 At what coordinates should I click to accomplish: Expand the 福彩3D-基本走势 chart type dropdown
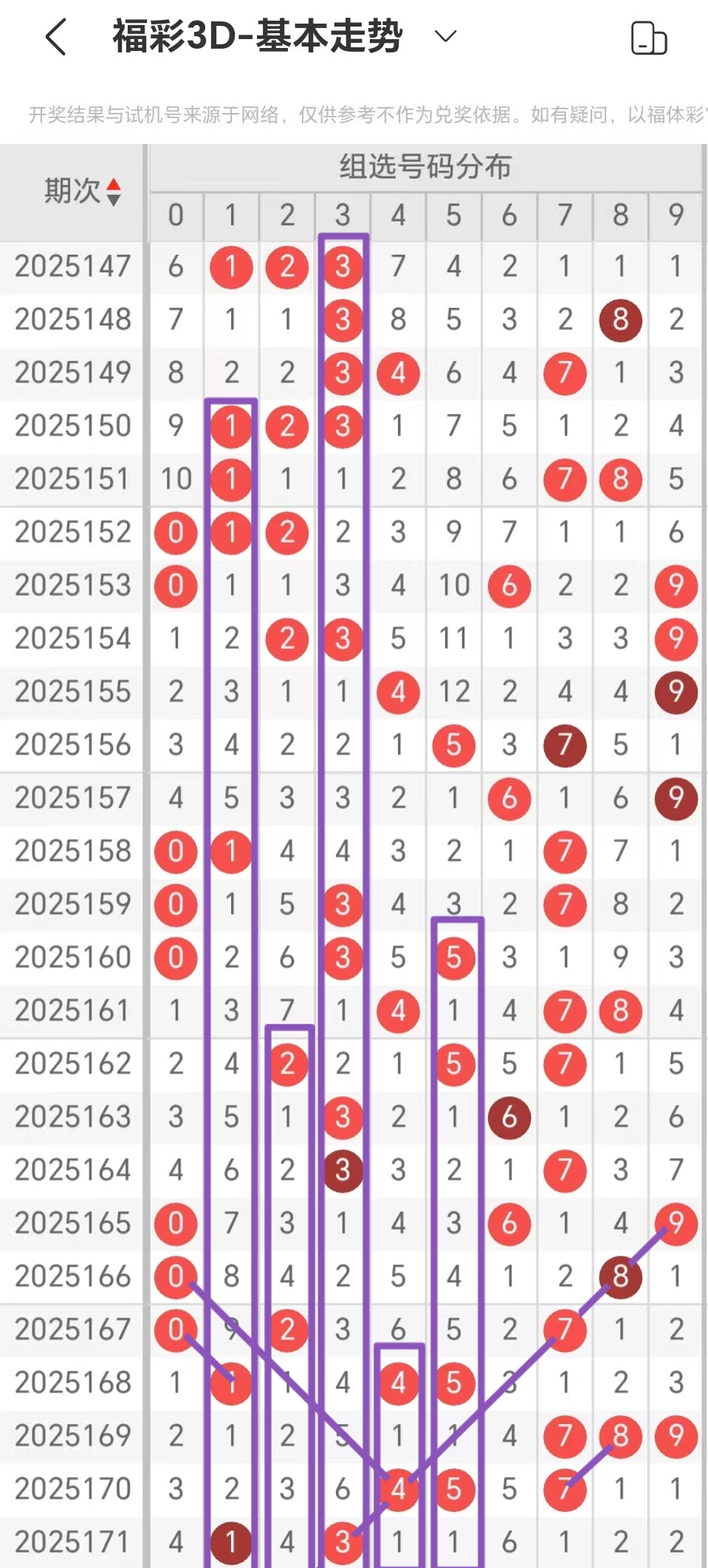pos(445,36)
